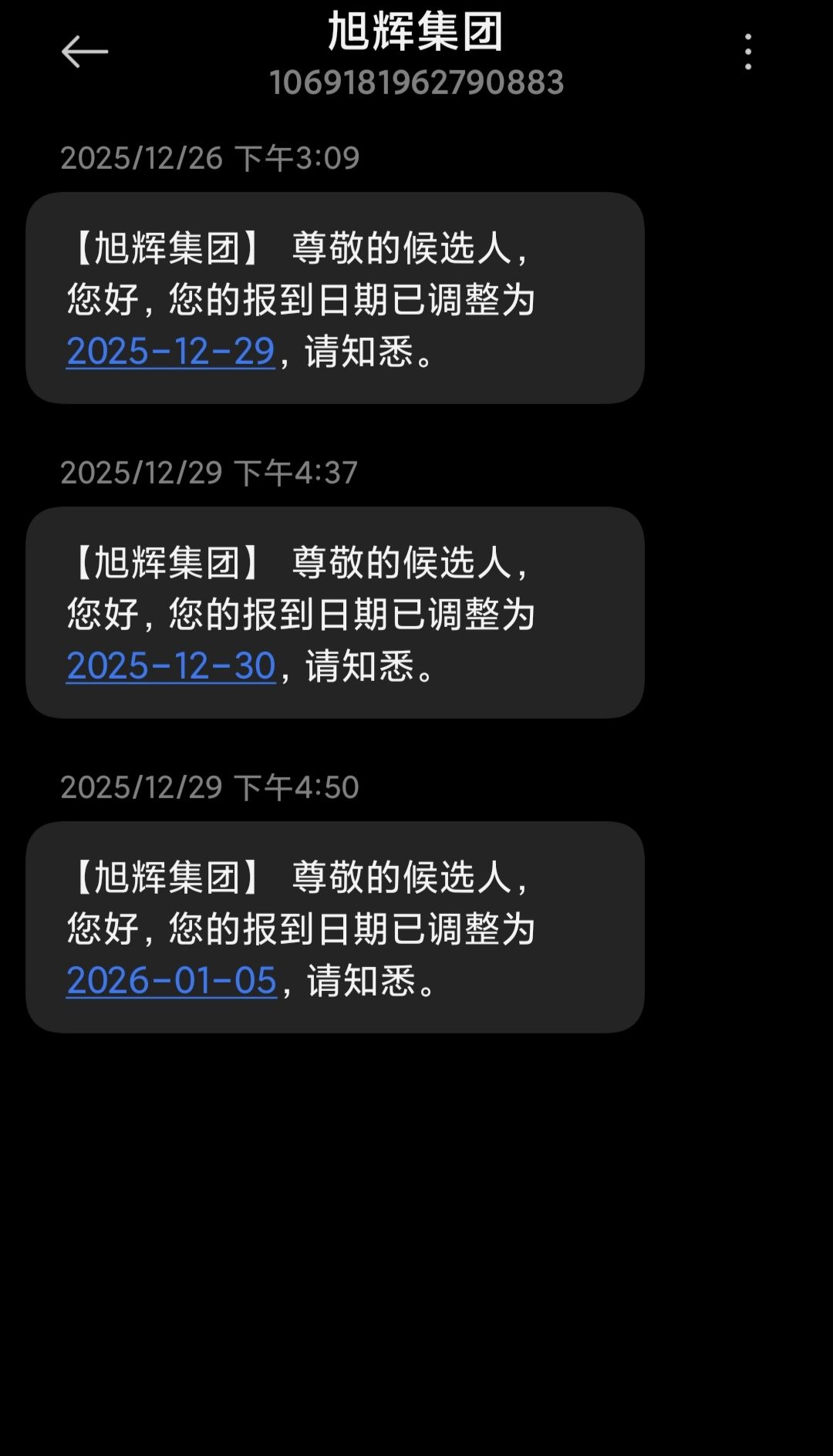Open the three-dot overflow menu
This screenshot has height=1456, width=833.
pyautogui.click(x=747, y=52)
